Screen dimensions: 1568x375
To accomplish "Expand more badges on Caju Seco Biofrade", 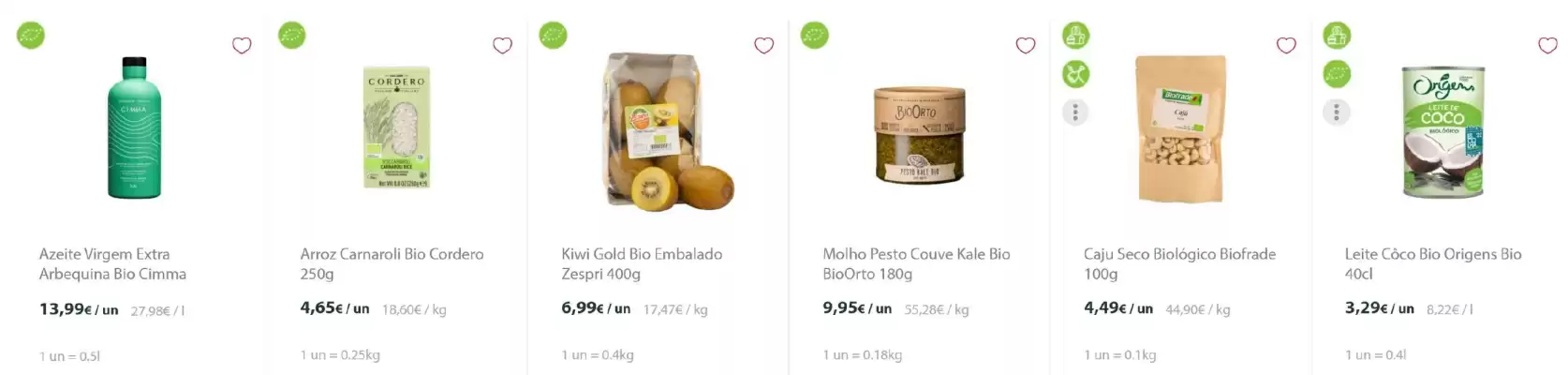I will (x=1075, y=112).
